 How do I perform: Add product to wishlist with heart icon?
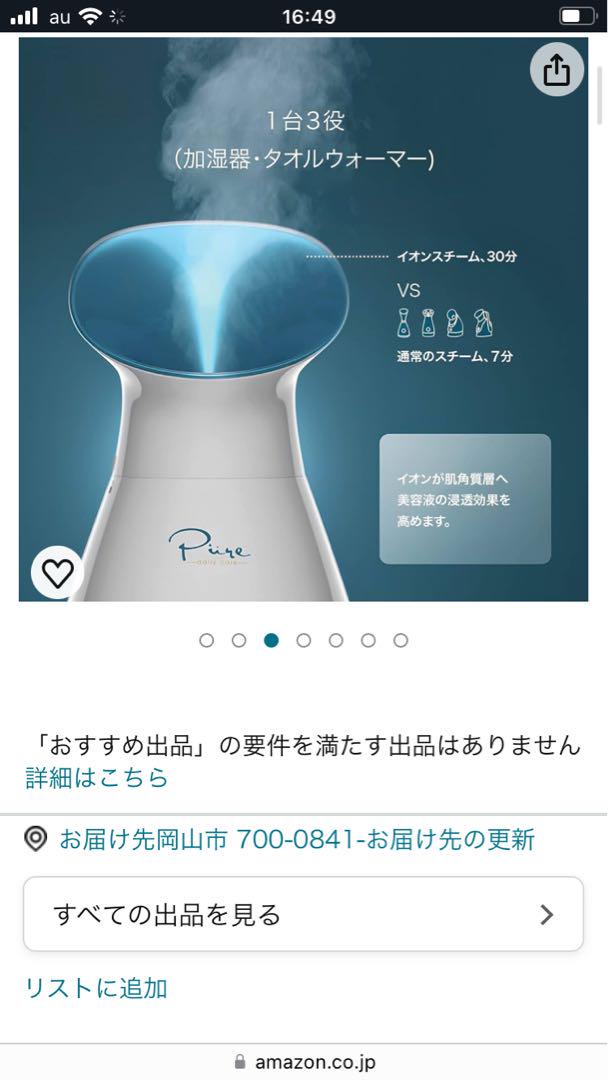[x=58, y=572]
